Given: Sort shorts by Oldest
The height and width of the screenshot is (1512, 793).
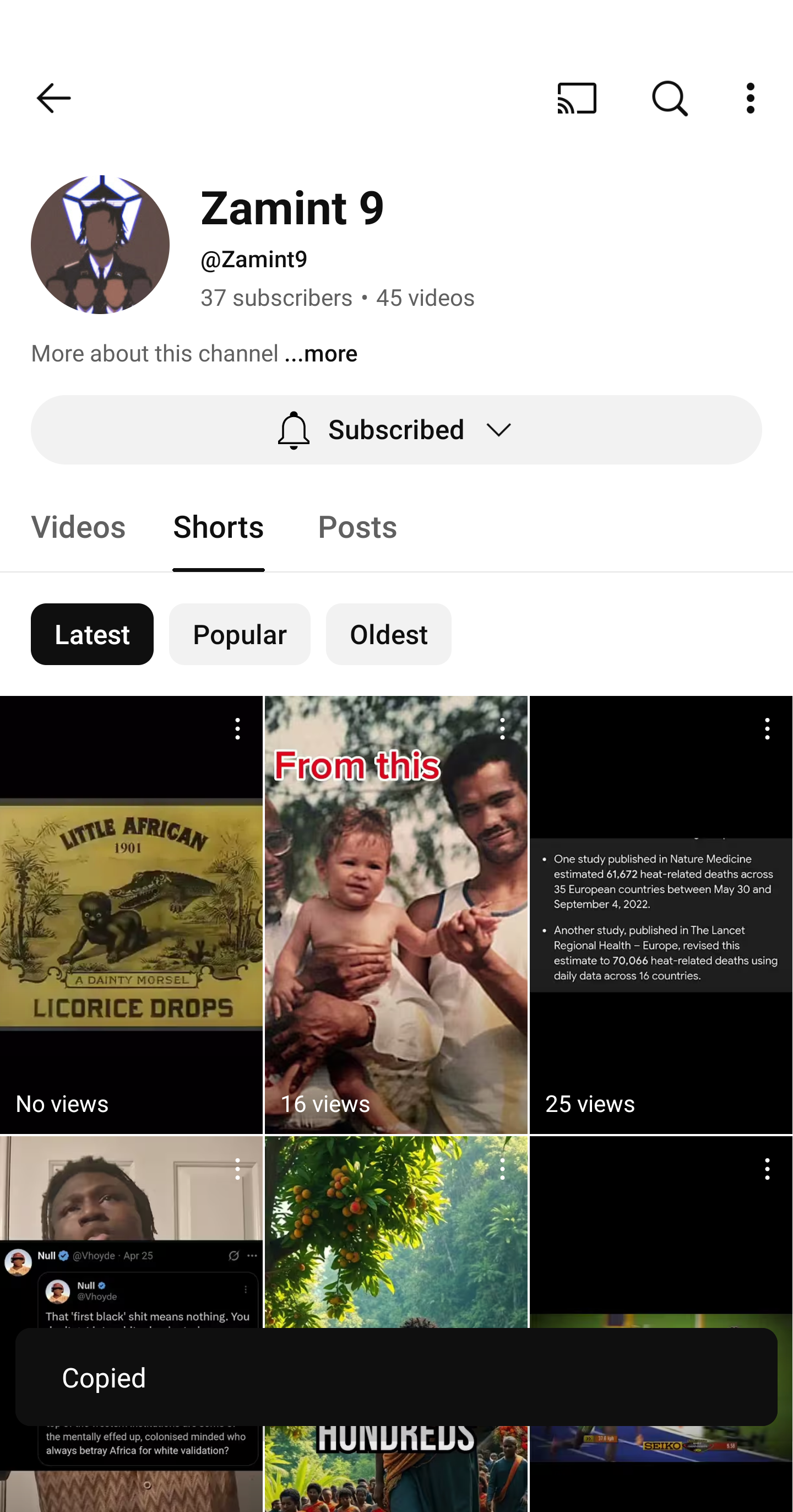Looking at the screenshot, I should click(x=388, y=635).
